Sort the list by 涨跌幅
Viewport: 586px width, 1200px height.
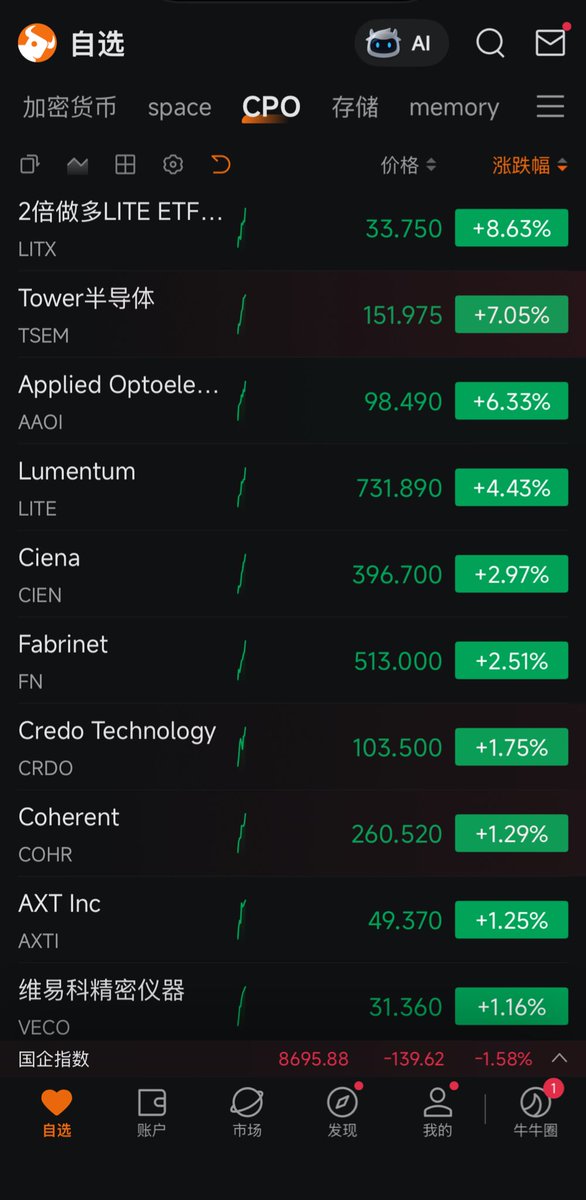tap(530, 165)
